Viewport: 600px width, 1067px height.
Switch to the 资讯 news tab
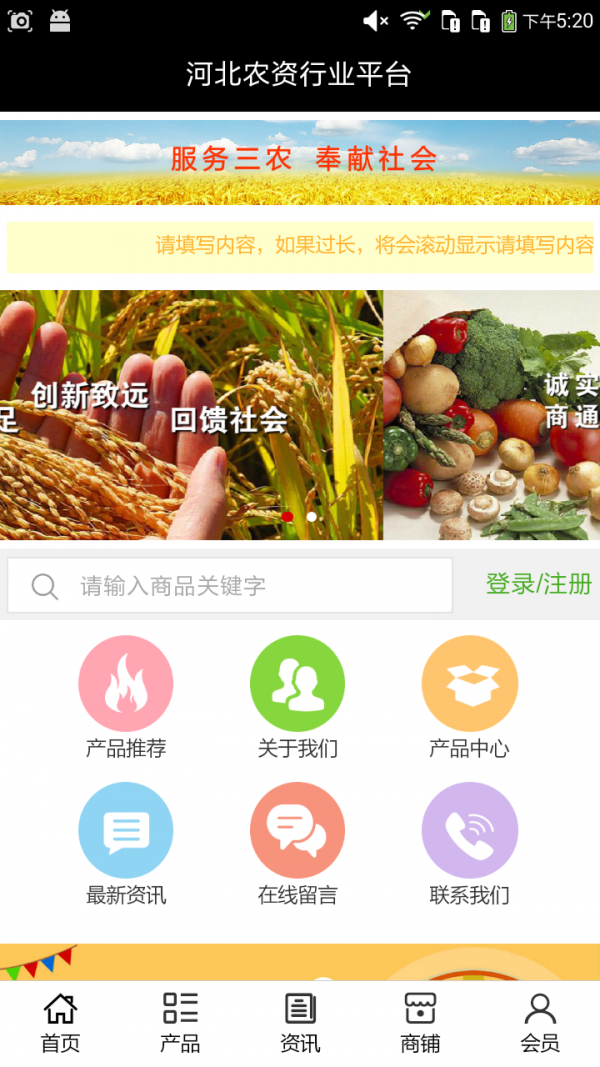tap(300, 1023)
